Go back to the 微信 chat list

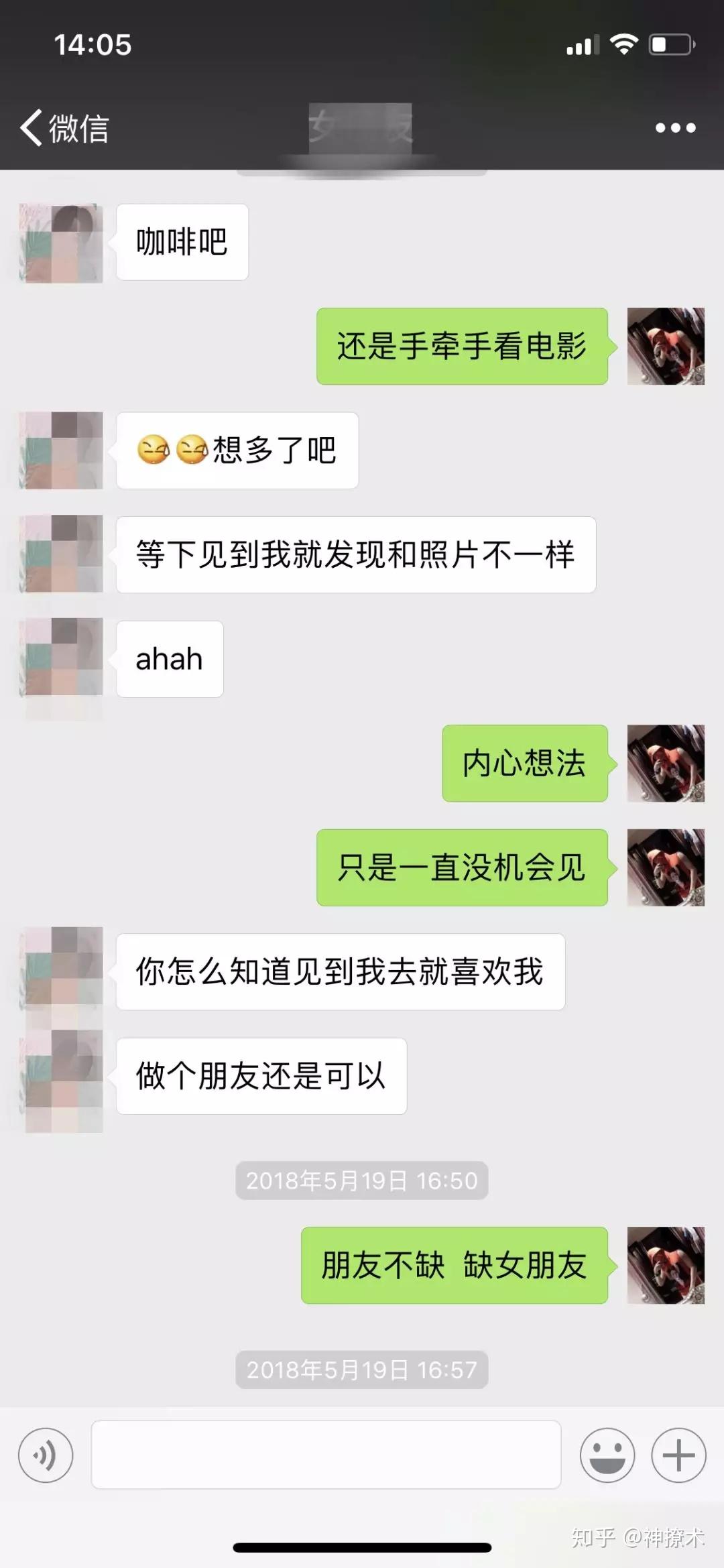pos(64,127)
